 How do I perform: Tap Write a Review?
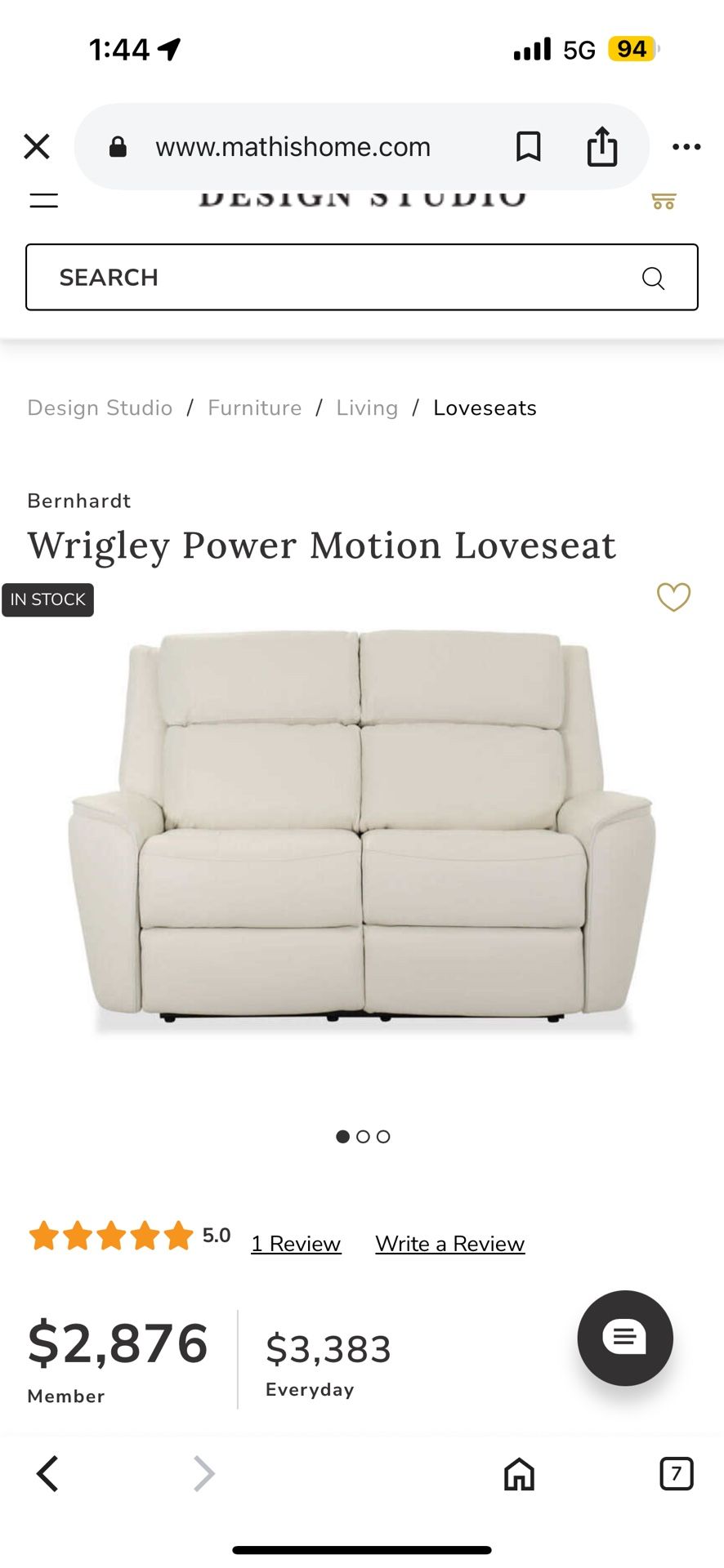click(x=450, y=1243)
